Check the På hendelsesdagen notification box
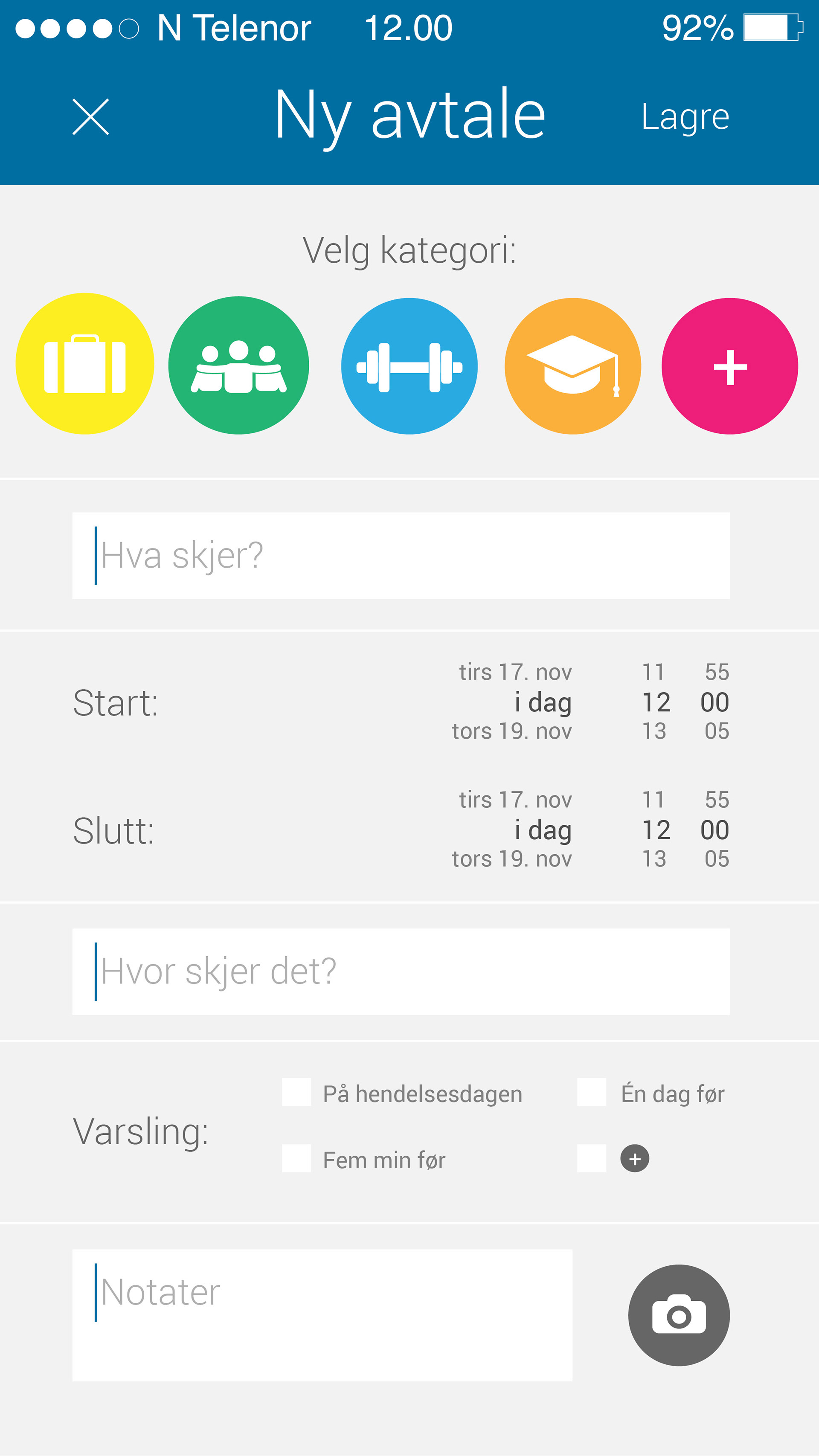819x1456 pixels. tap(296, 1092)
